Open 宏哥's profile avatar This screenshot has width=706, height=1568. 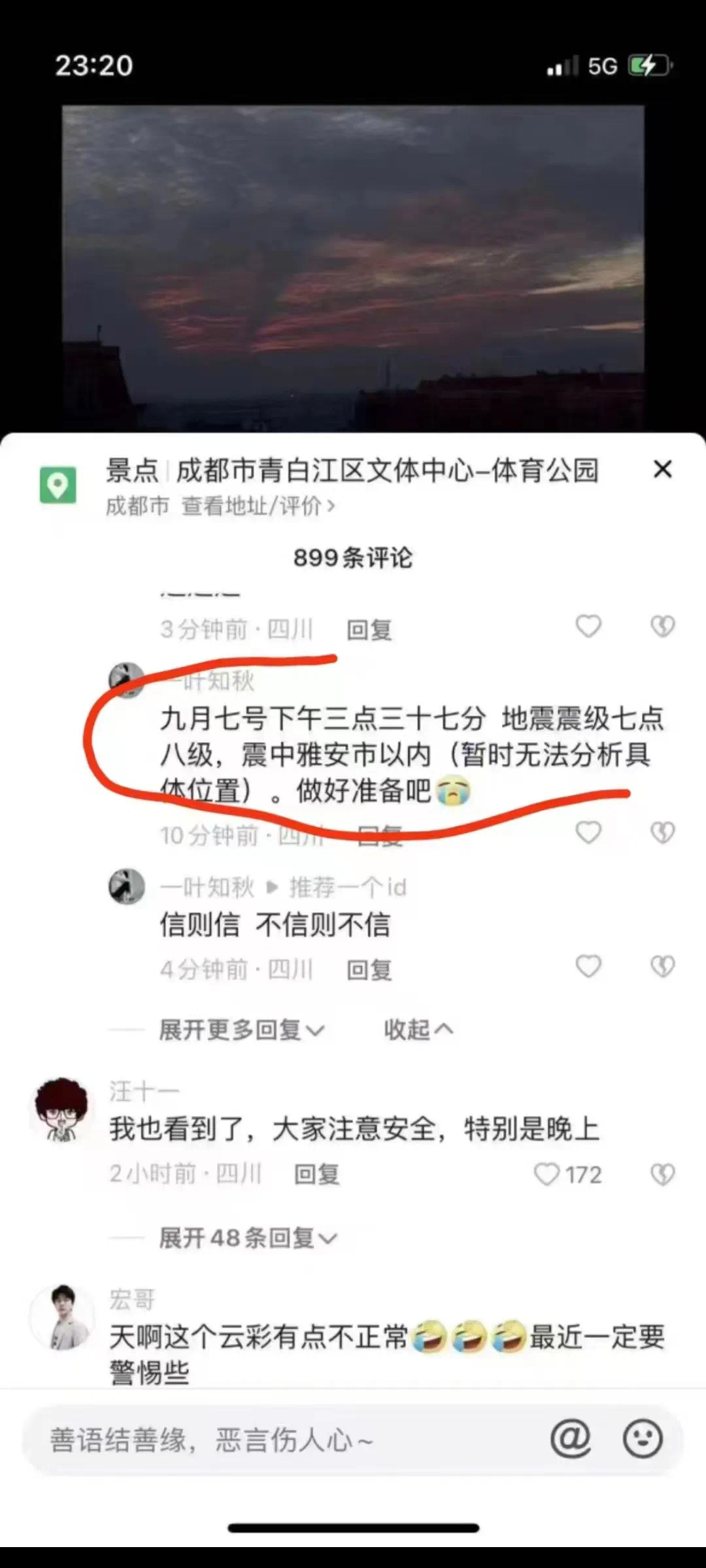click(61, 1317)
